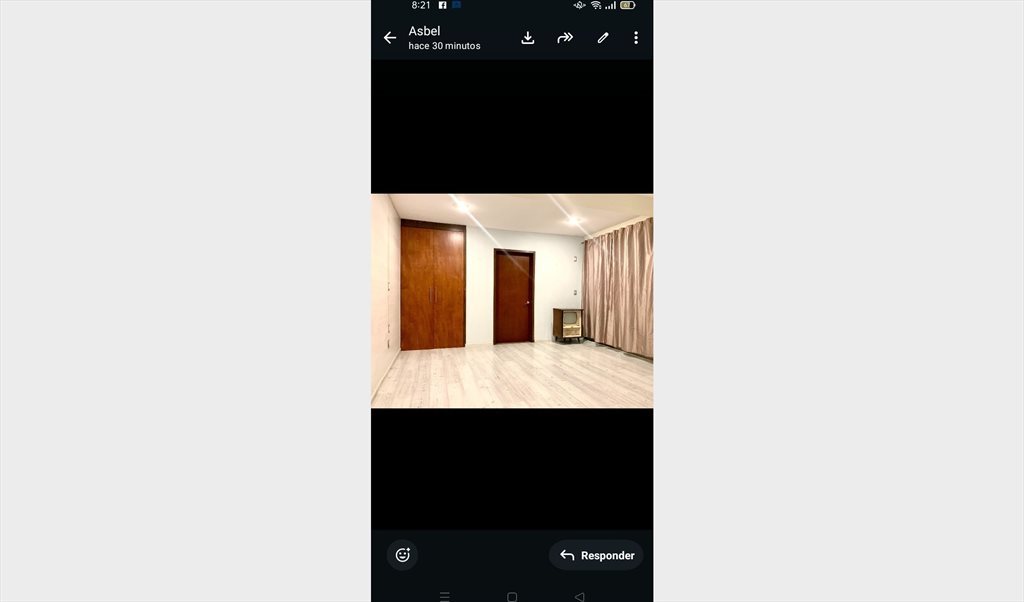Viewport: 1024px width, 602px height.
Task: Open the three-dot overflow menu
Action: [x=636, y=38]
